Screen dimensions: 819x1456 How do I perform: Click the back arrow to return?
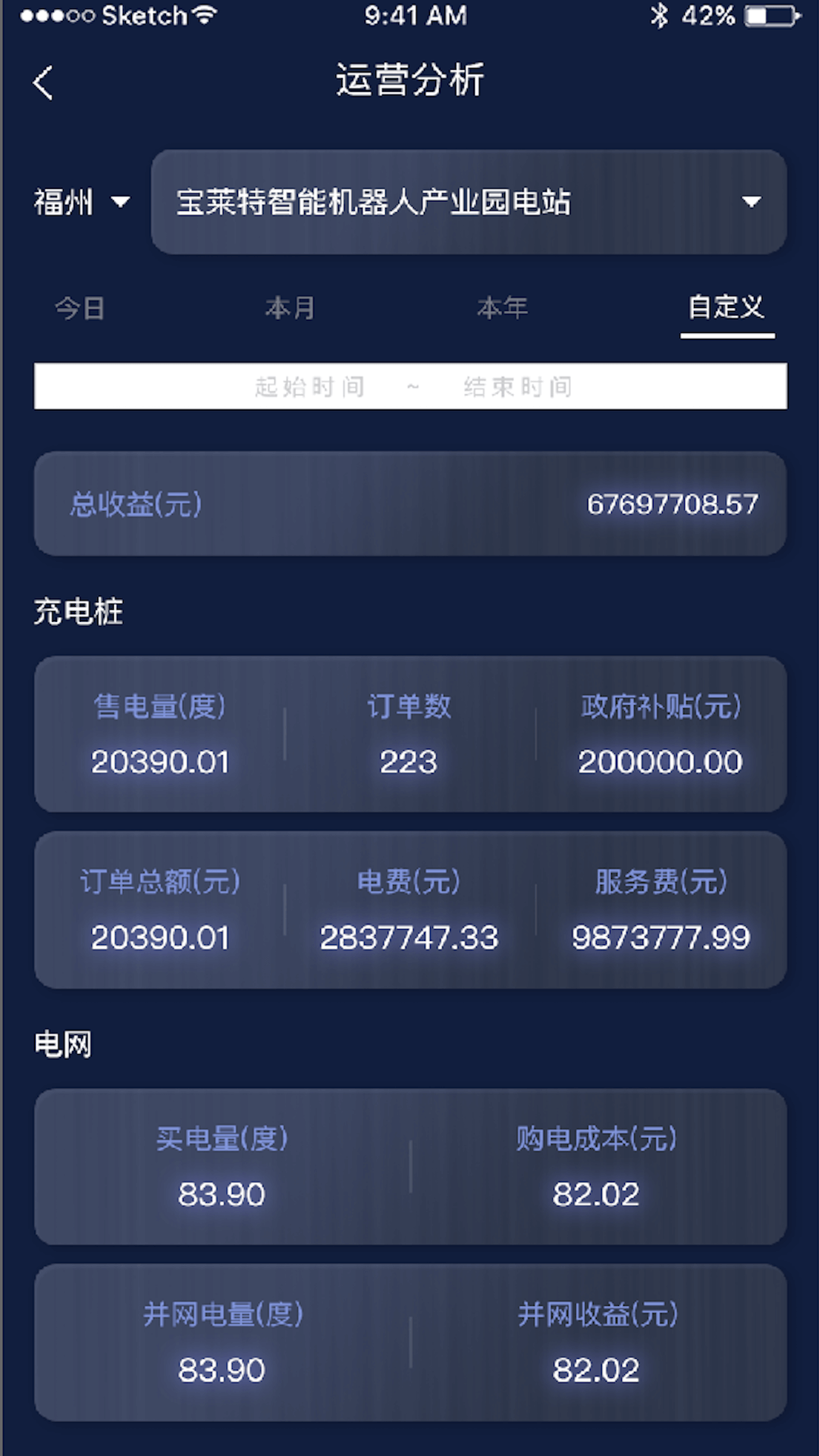pyautogui.click(x=43, y=82)
